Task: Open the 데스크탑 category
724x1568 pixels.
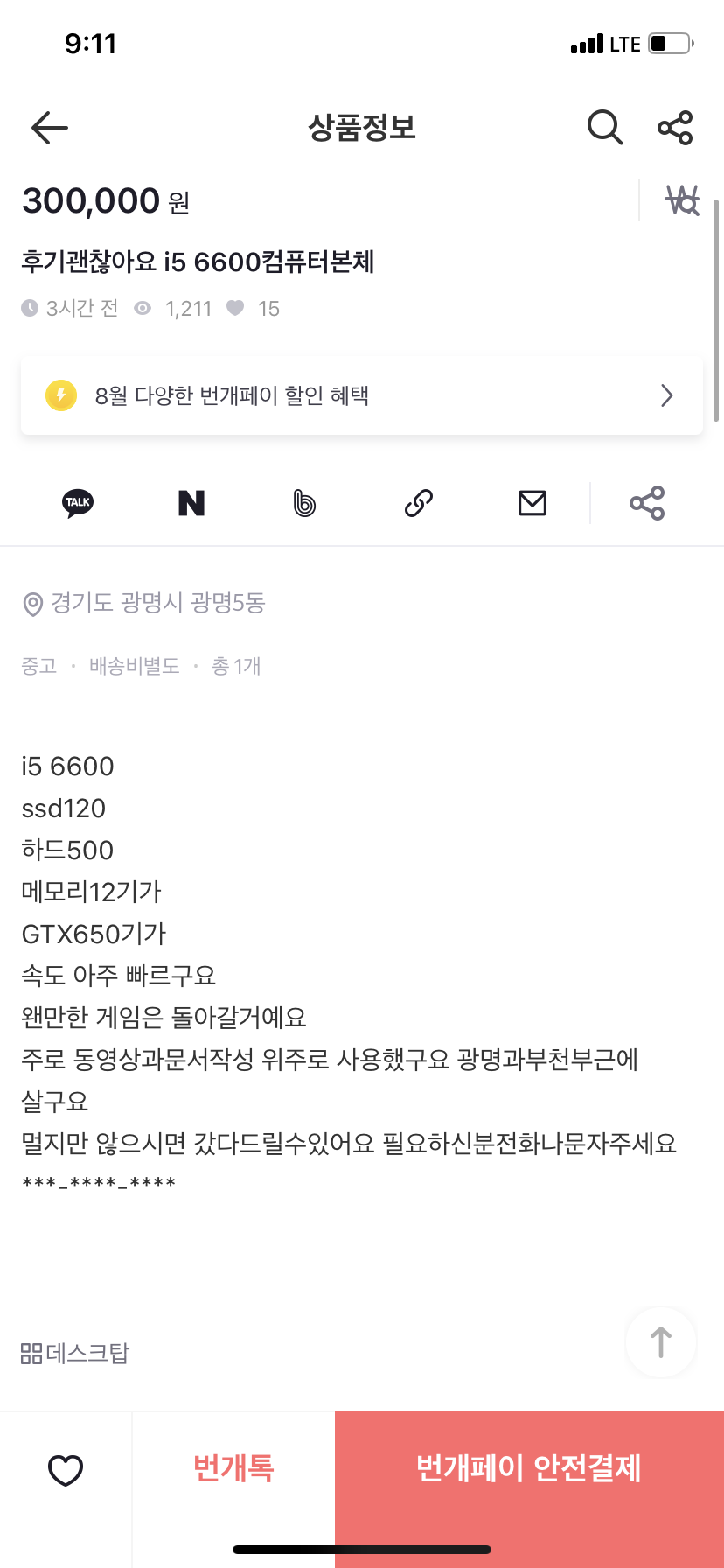Action: pos(75,1354)
